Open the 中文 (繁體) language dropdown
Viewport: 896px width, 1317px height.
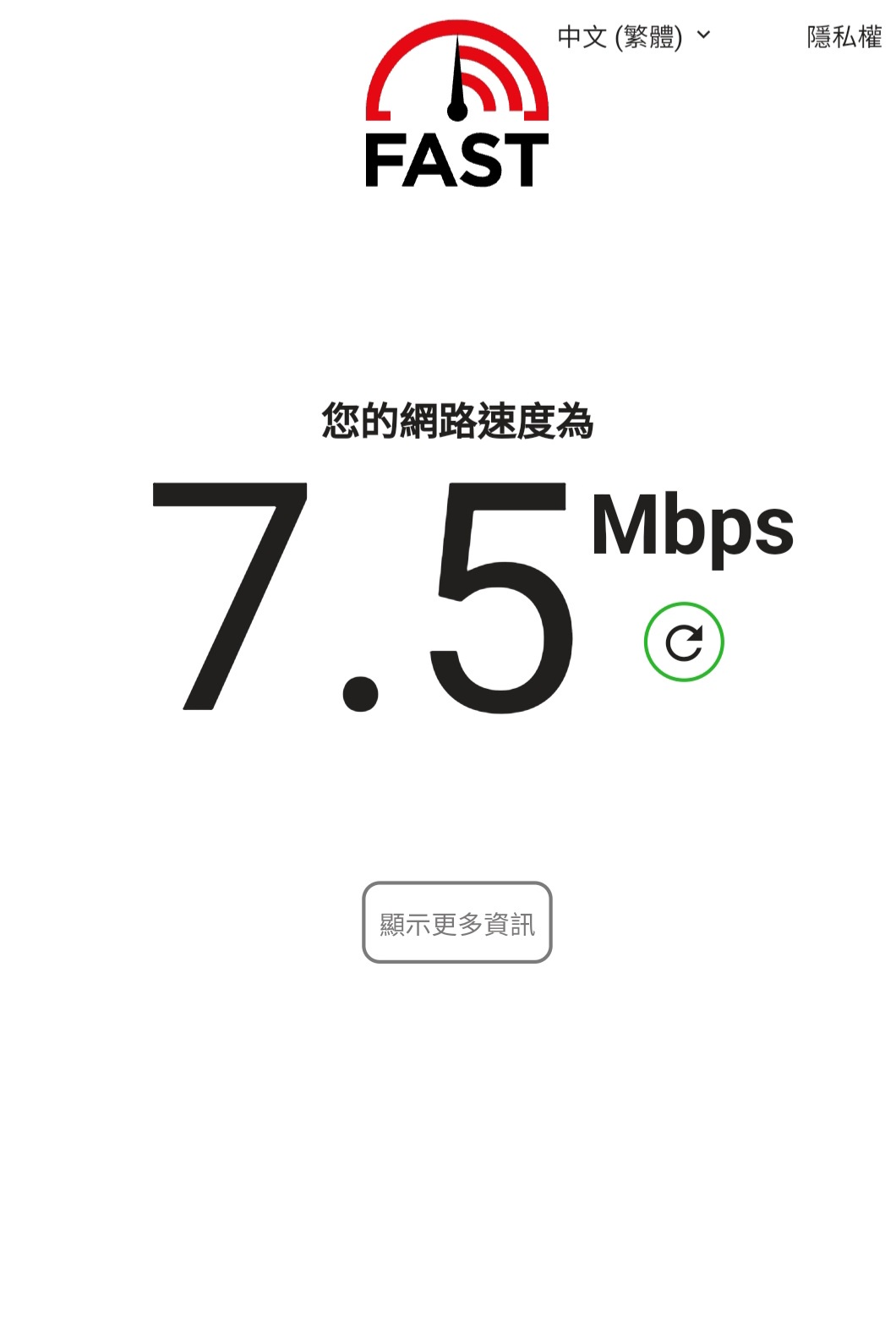click(x=633, y=36)
